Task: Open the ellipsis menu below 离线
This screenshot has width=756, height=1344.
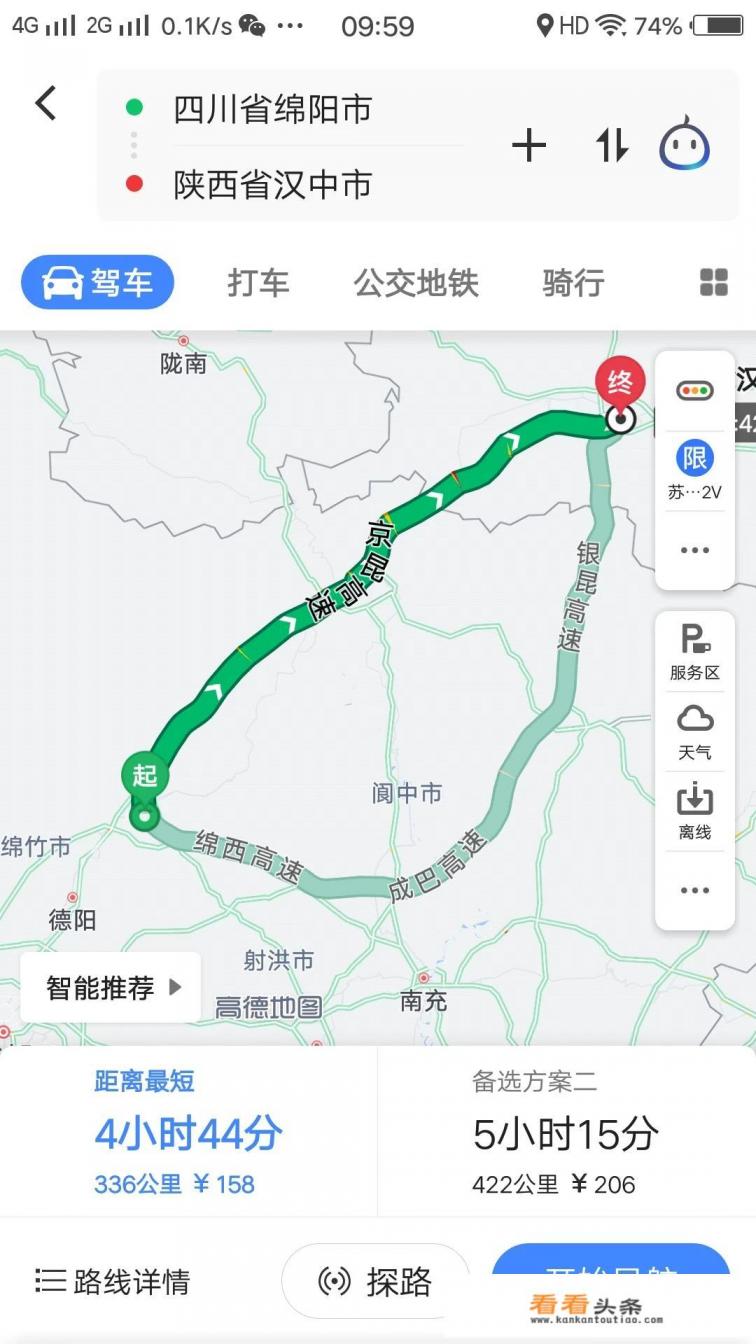Action: click(695, 889)
